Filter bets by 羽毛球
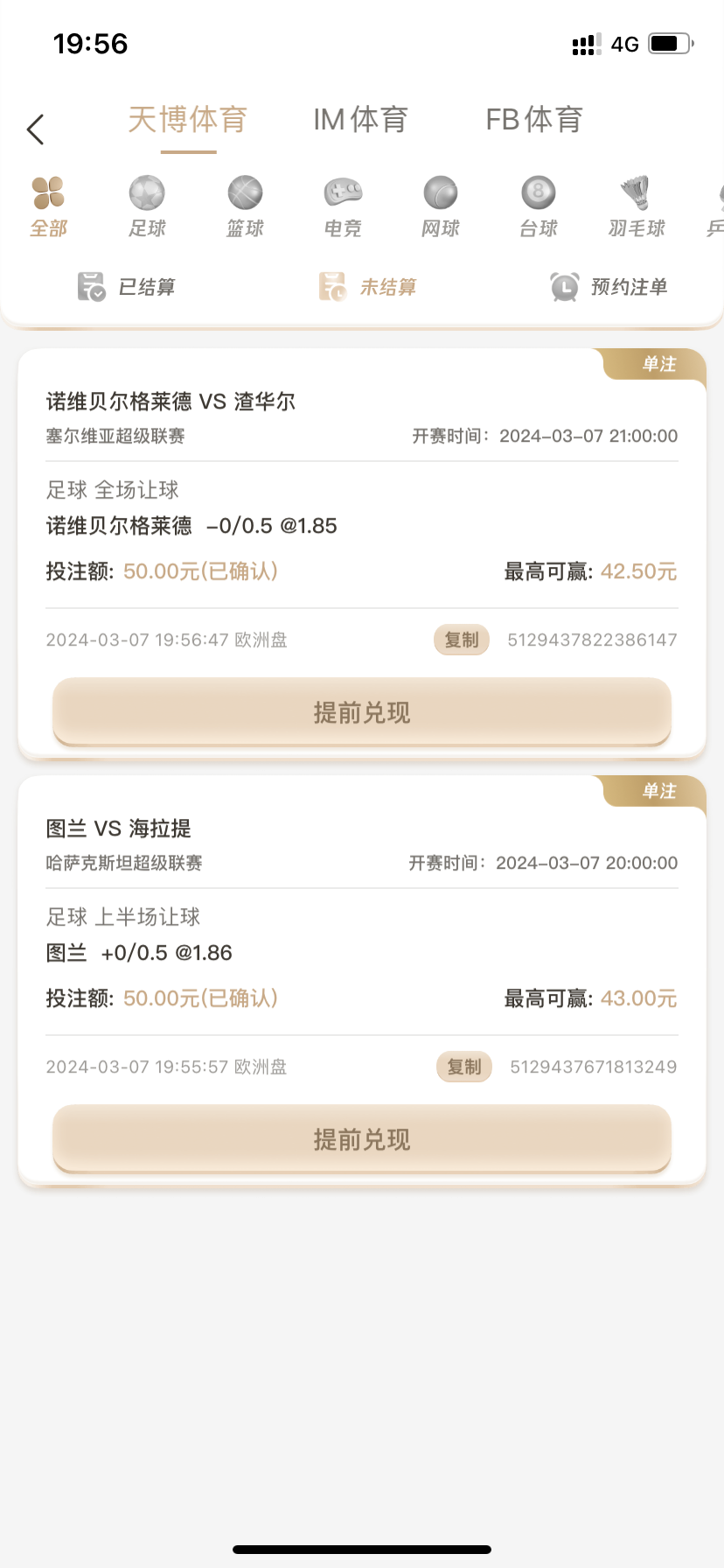This screenshot has width=724, height=1568. 637,206
